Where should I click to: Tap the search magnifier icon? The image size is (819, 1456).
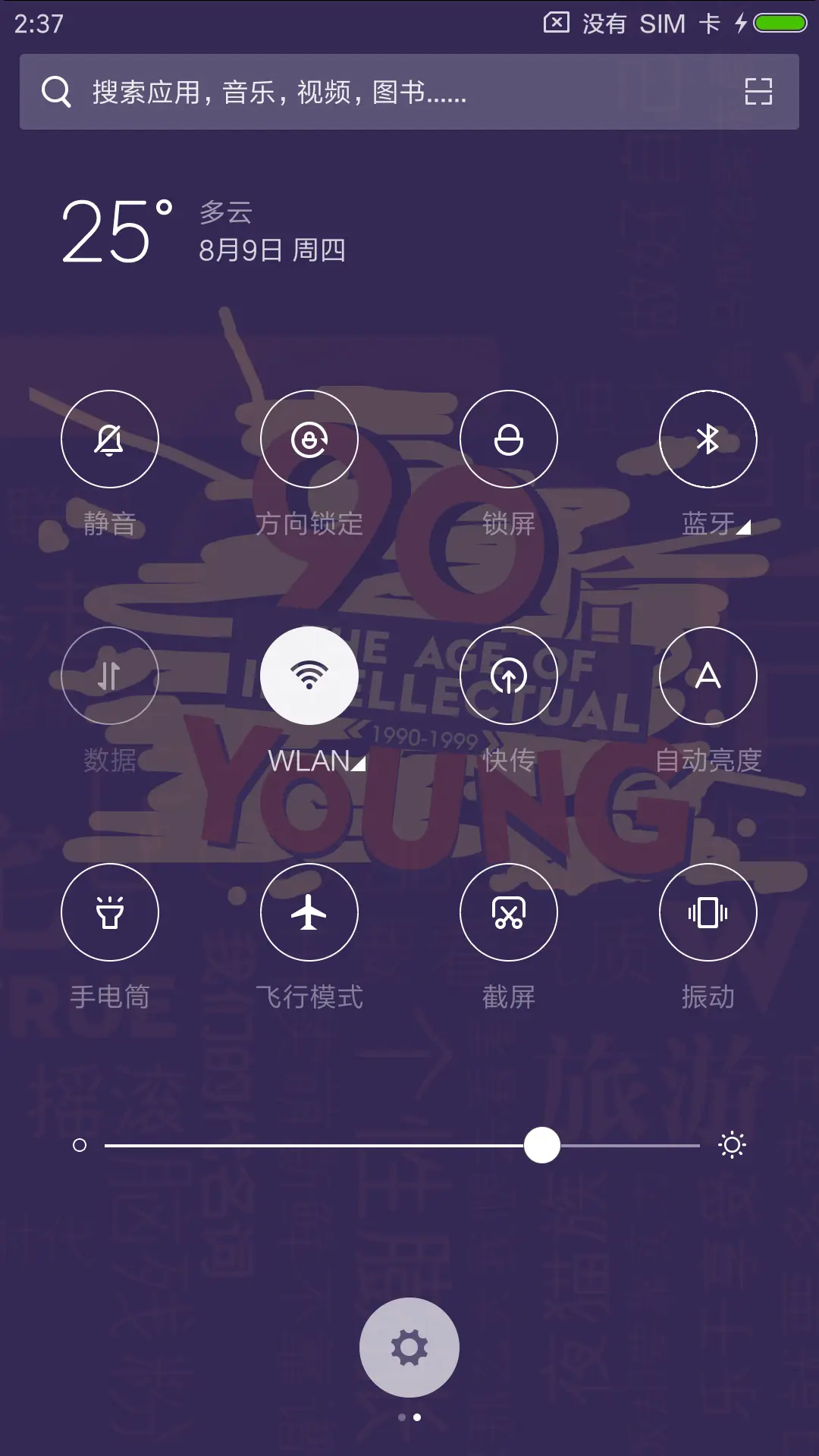point(55,93)
